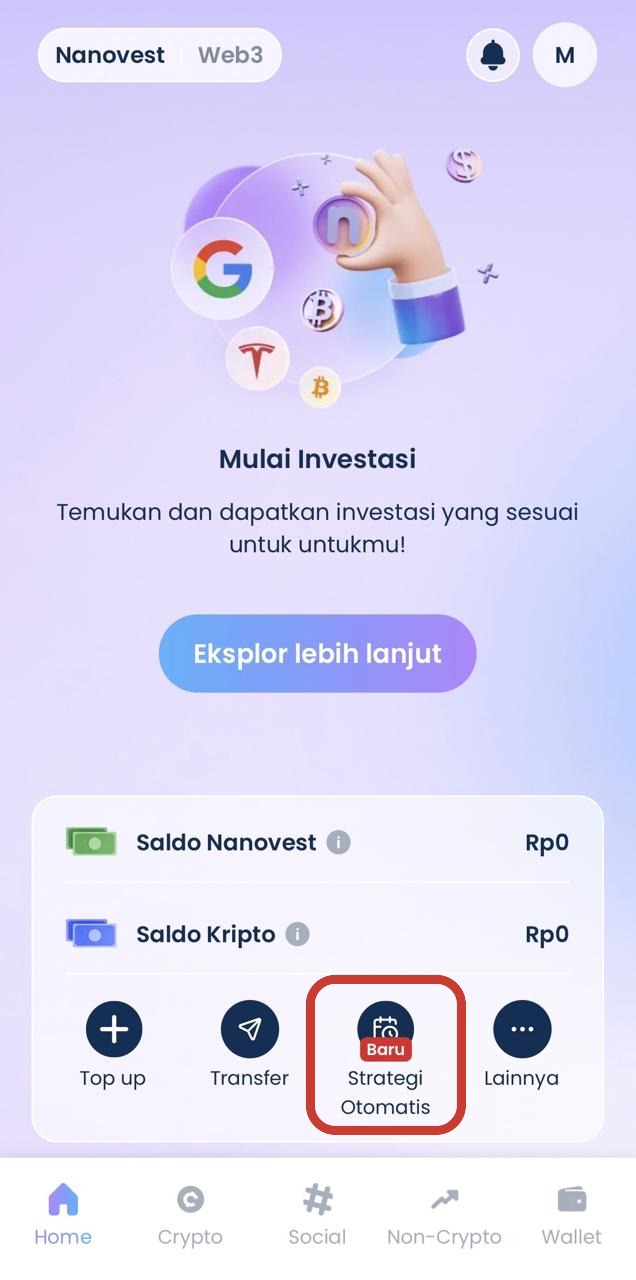Switch to the Web3 segment

click(x=230, y=55)
